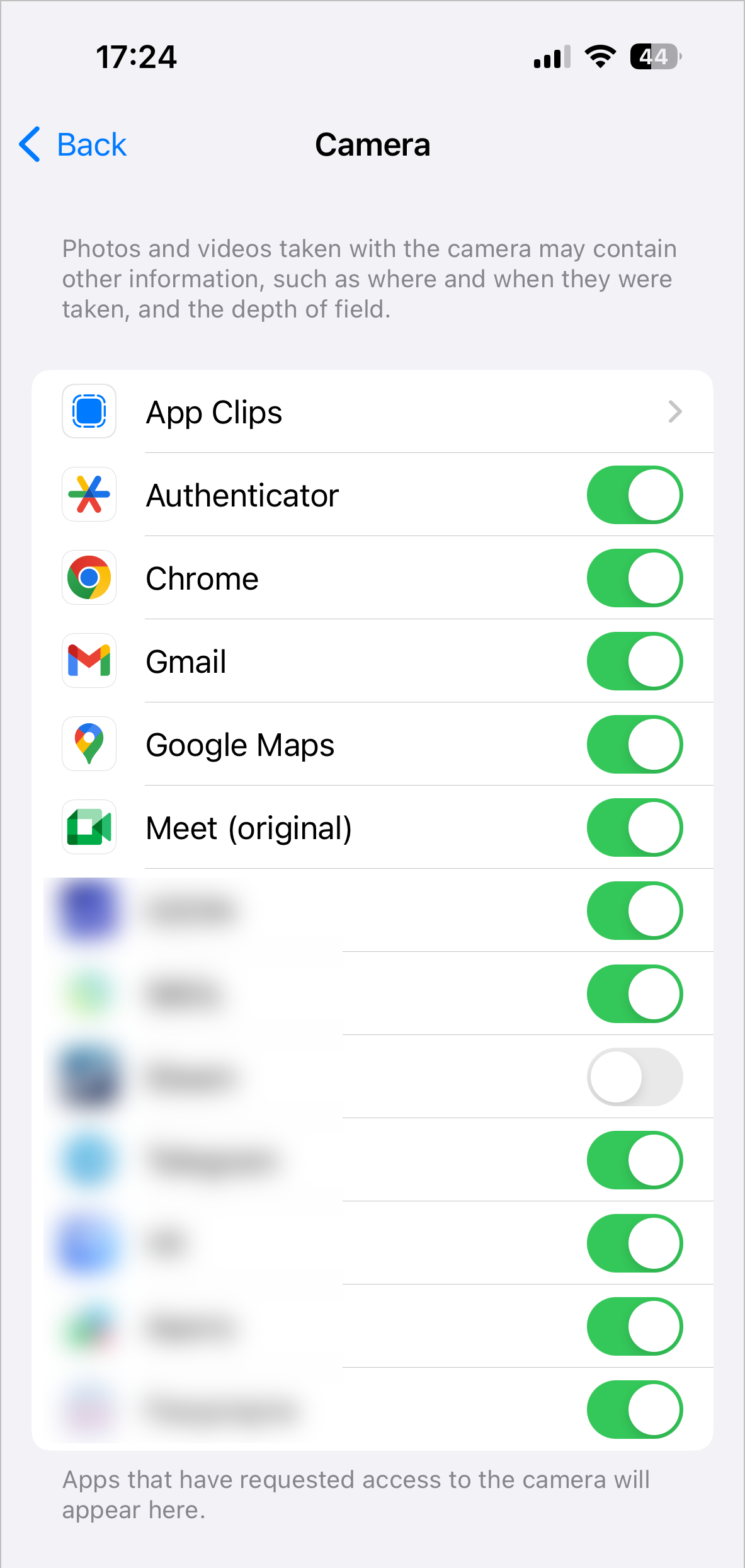Image resolution: width=745 pixels, height=1568 pixels.
Task: Go back to the previous settings page
Action: click(x=73, y=144)
